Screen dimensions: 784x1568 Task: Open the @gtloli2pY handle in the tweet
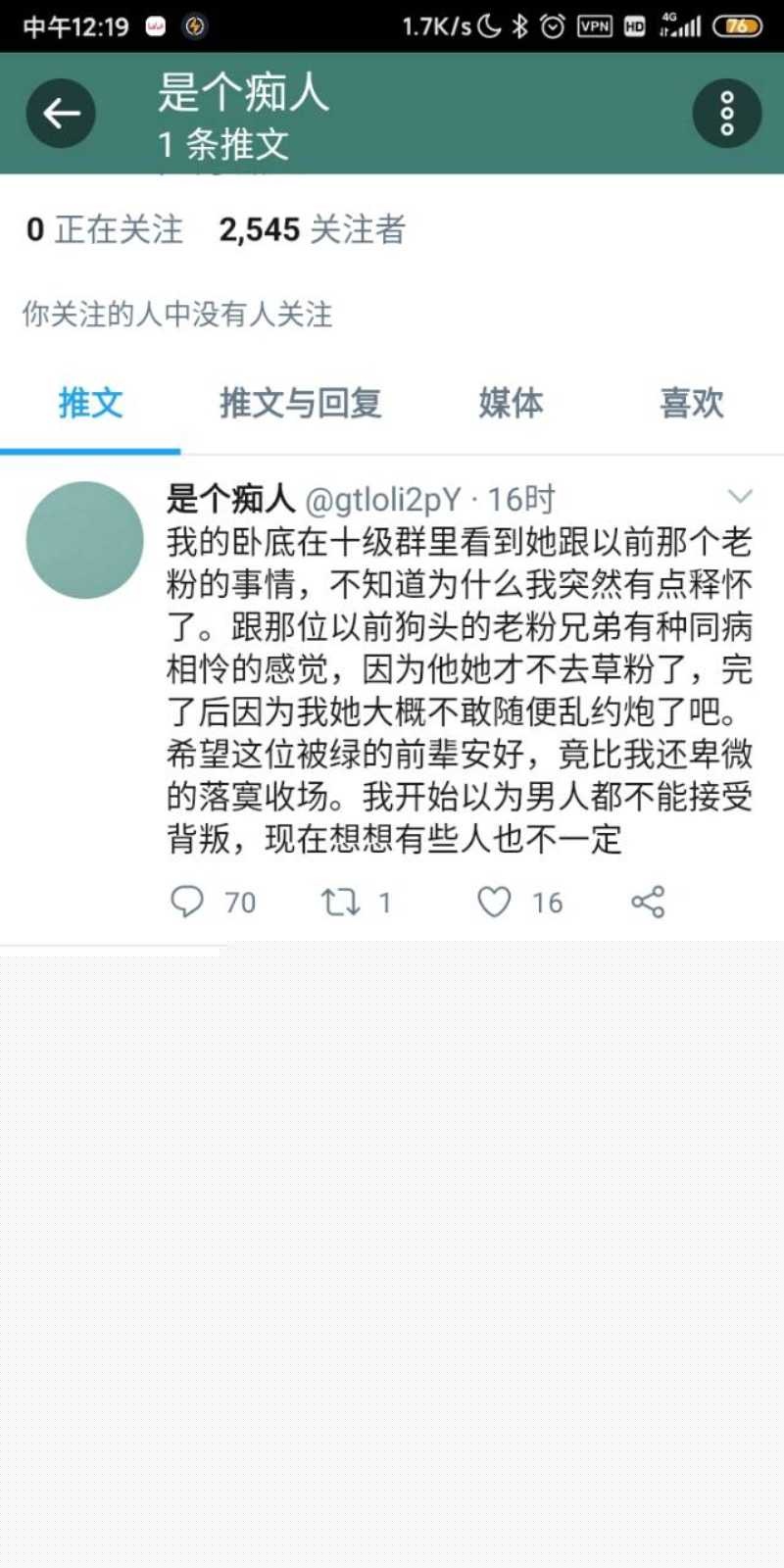pyautogui.click(x=382, y=500)
